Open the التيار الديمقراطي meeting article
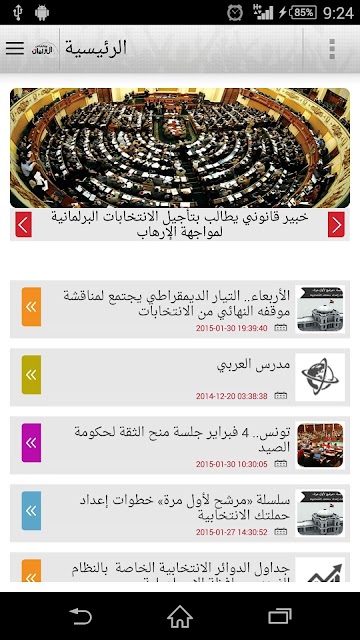360x640 pixels. (x=180, y=309)
